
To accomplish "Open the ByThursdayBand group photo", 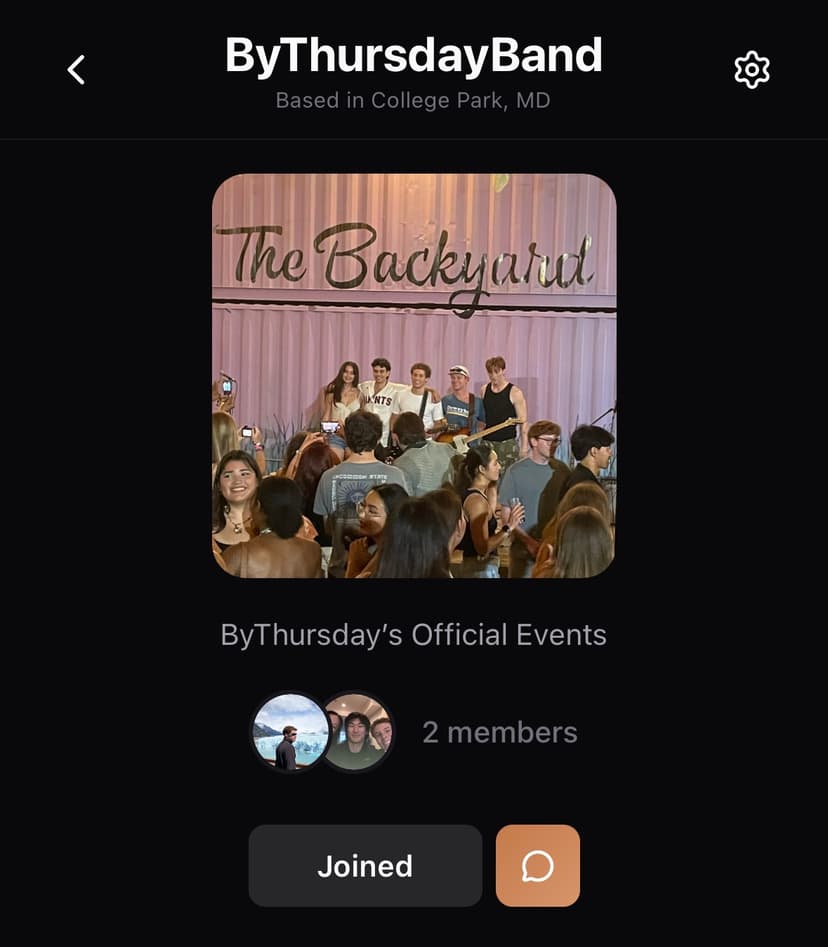I will 414,376.
